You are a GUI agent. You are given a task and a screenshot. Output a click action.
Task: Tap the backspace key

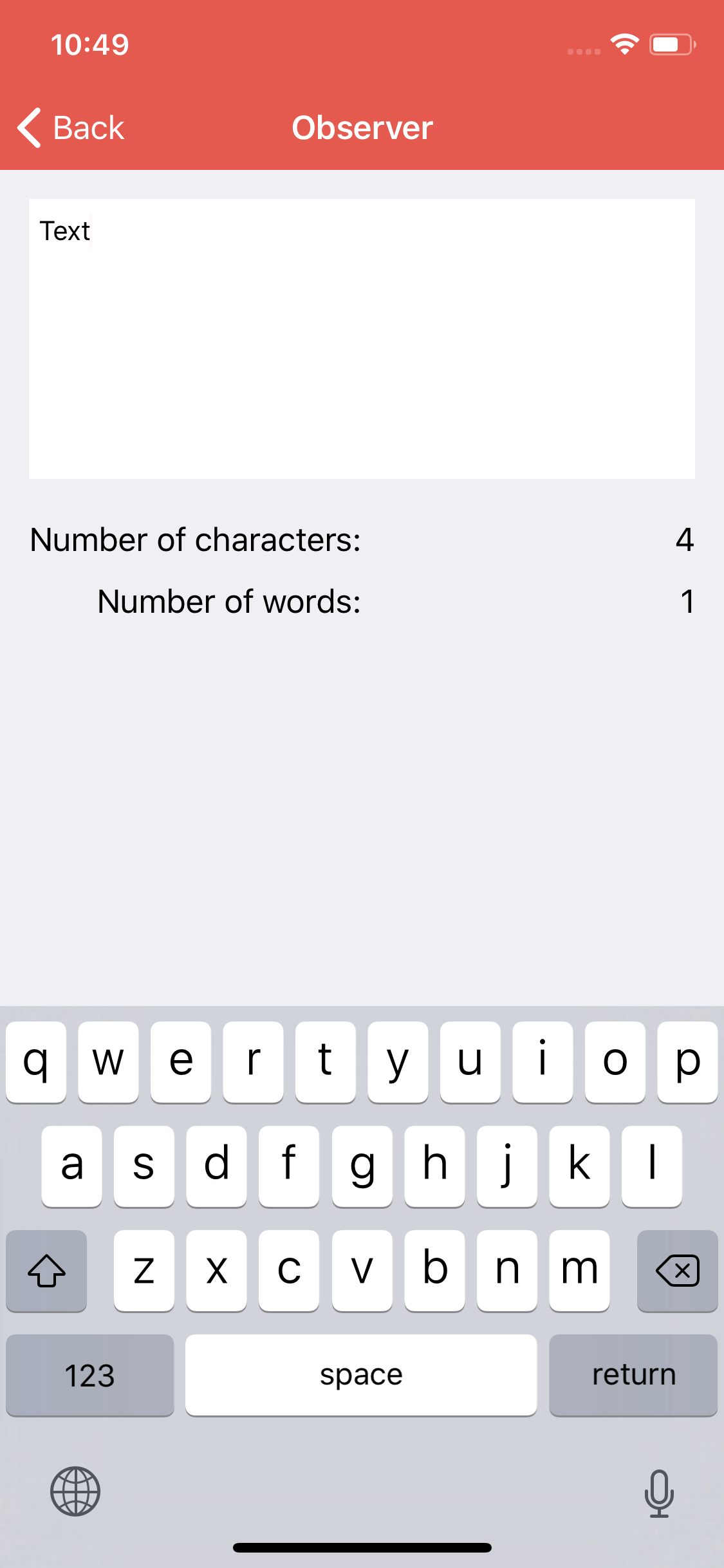[x=677, y=1271]
